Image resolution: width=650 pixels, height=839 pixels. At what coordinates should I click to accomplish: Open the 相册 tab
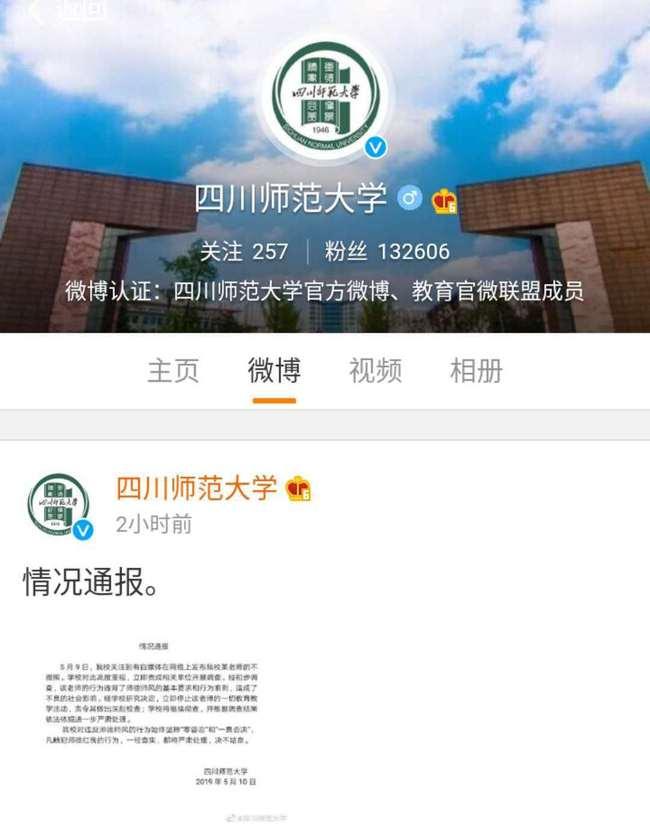pyautogui.click(x=476, y=370)
